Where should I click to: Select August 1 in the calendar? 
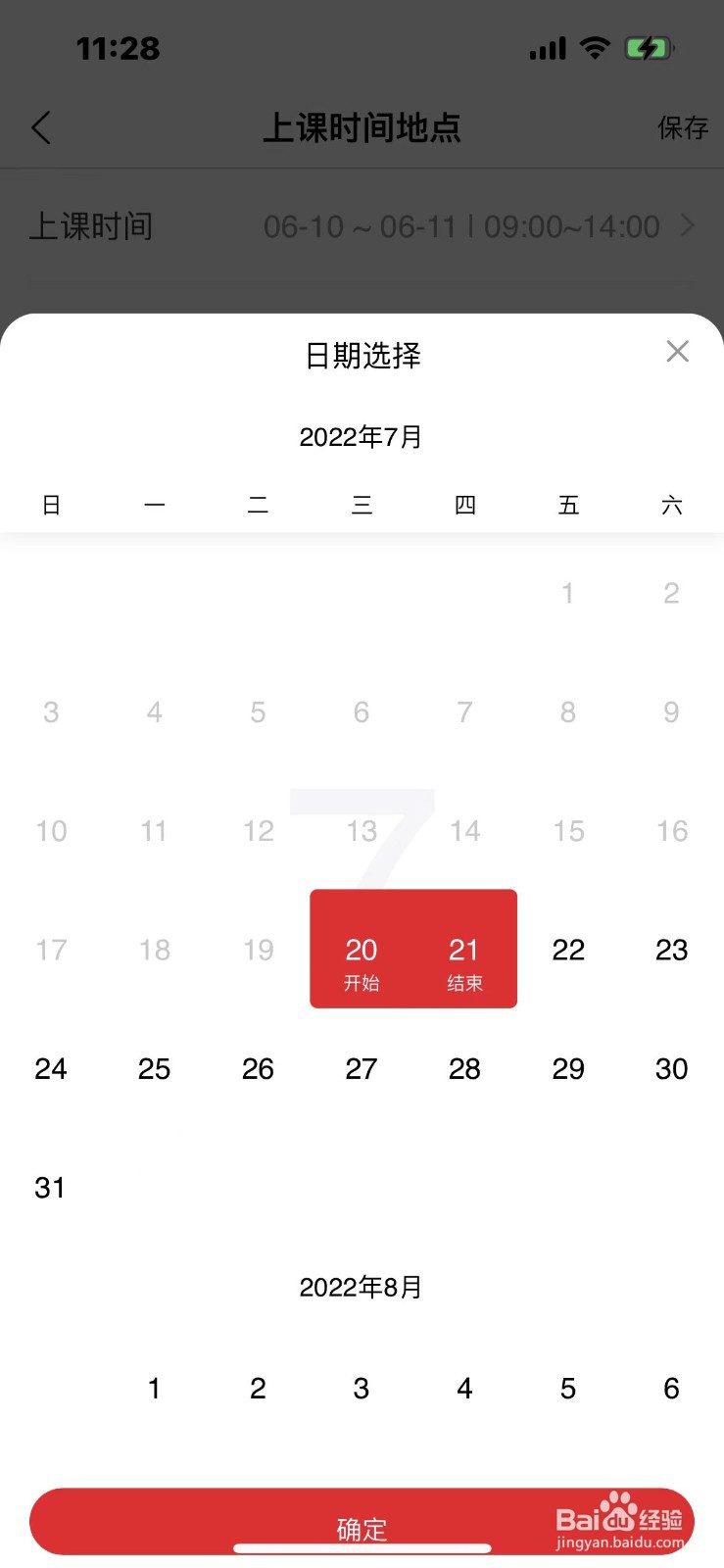tap(154, 1388)
